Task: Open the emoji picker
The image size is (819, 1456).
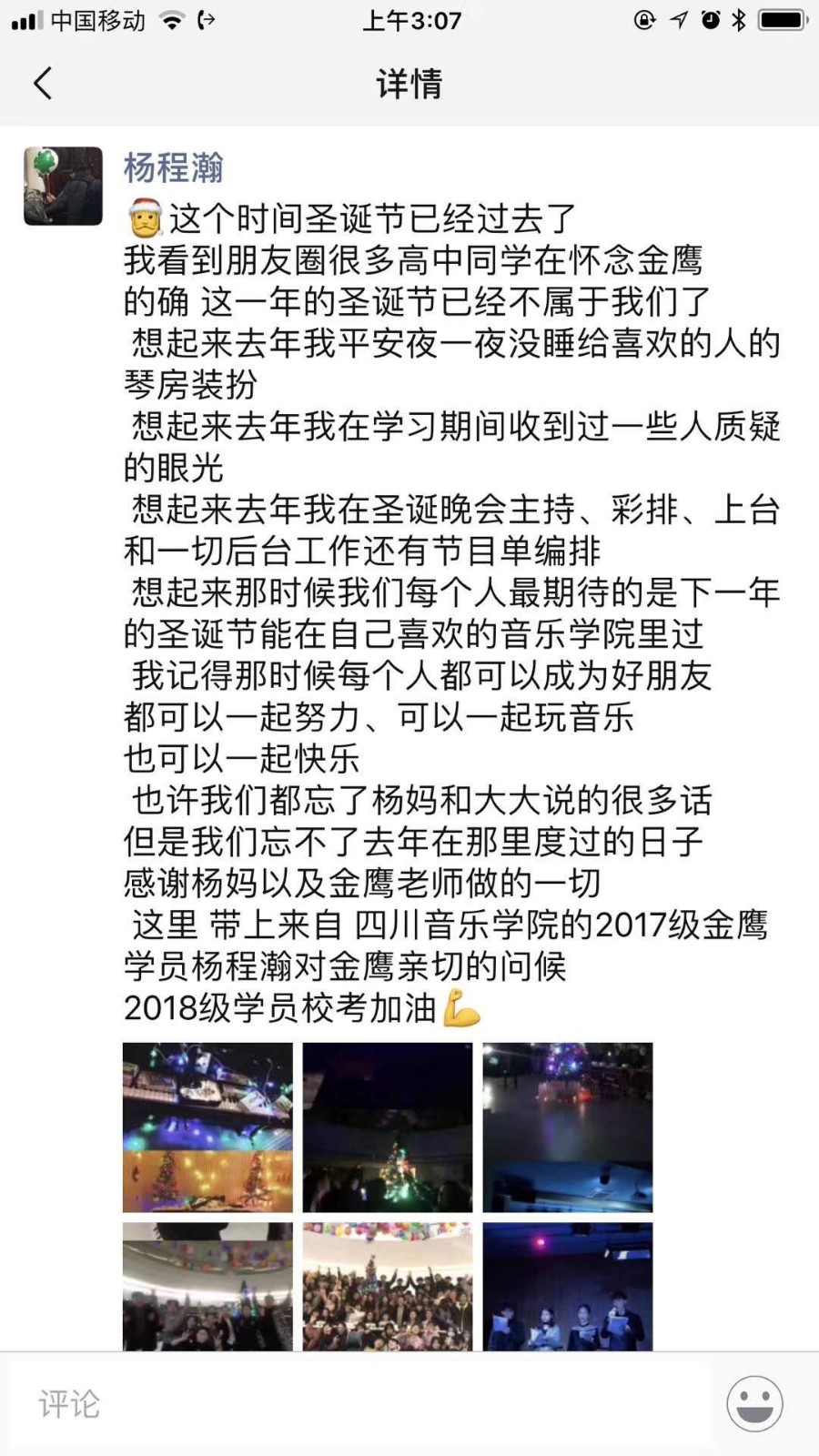Action: [x=754, y=1404]
